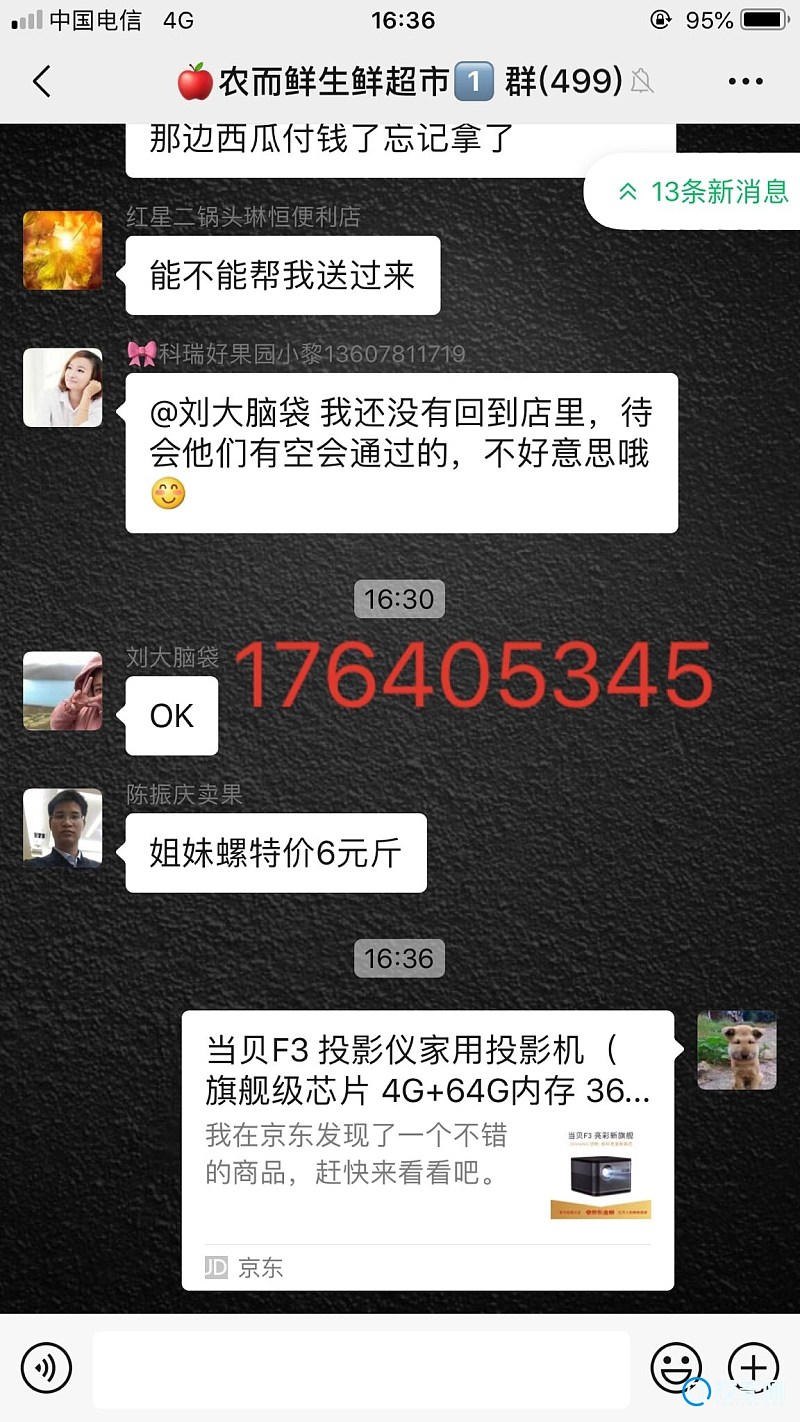Open the plus attachment menu

point(752,1367)
